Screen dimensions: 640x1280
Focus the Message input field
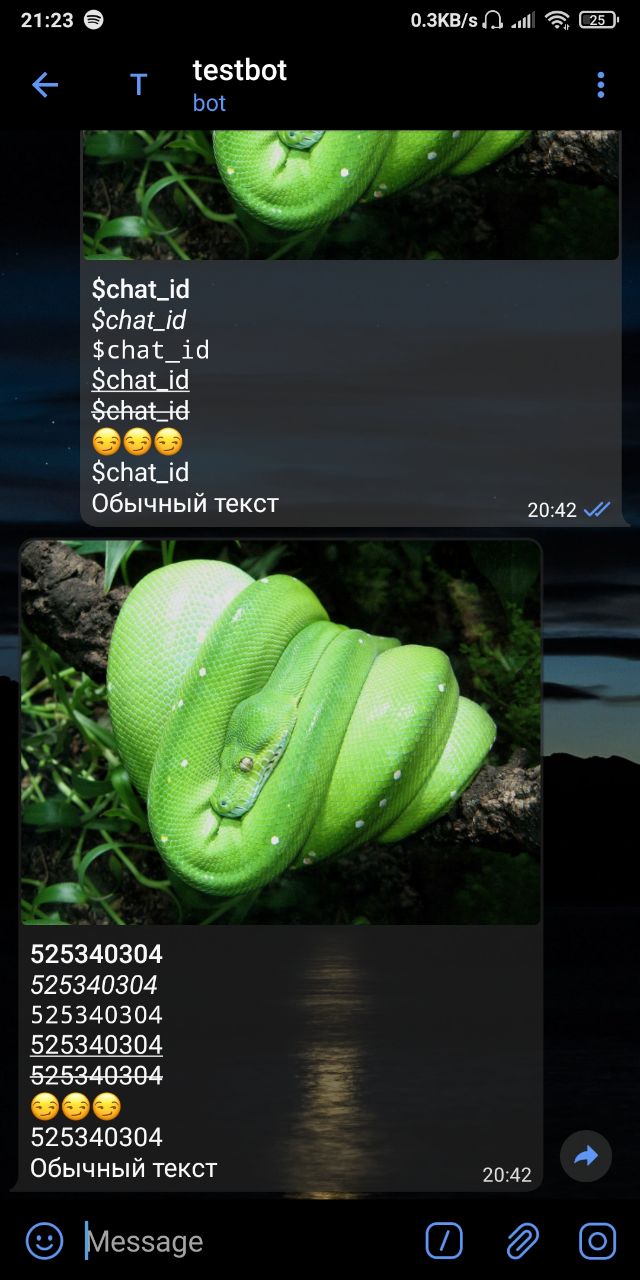[x=240, y=1241]
